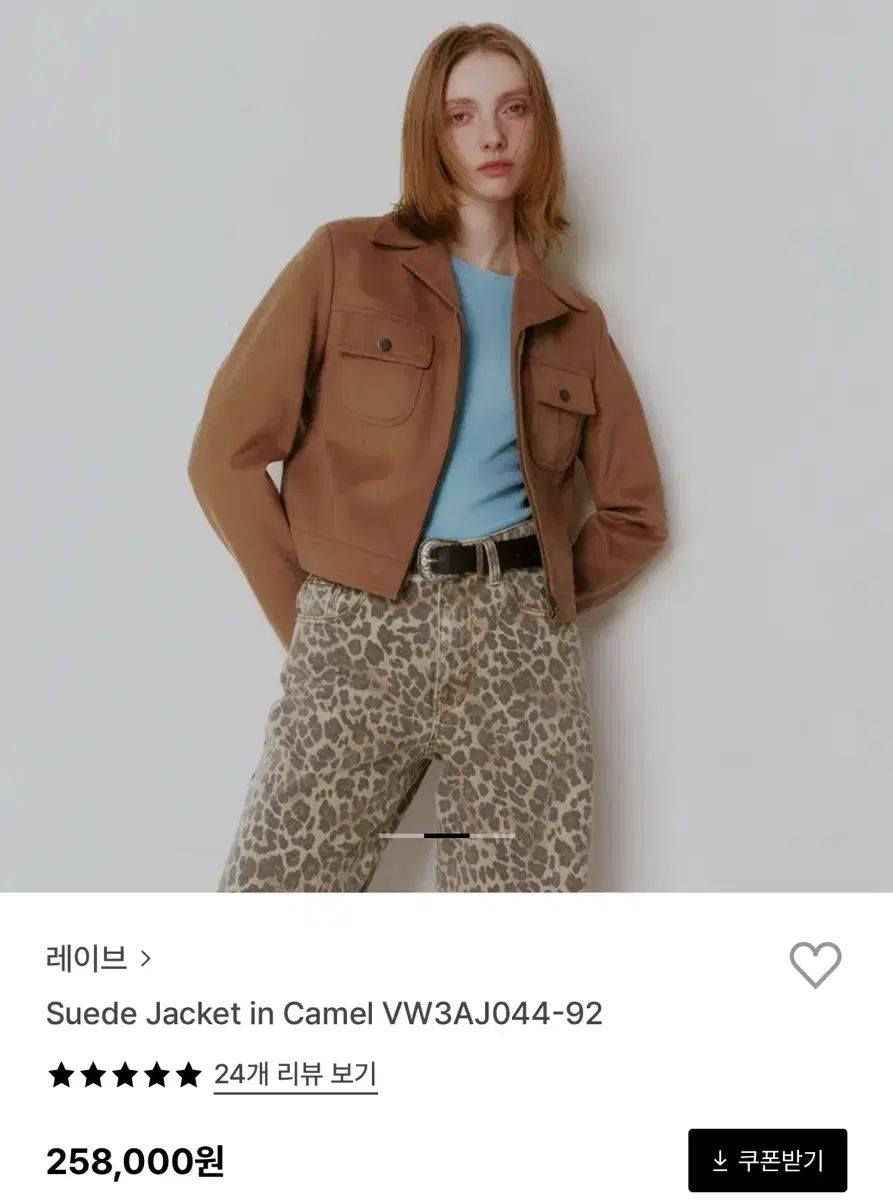
Task: Tap the 쿠폰받기 coupon button
Action: tap(767, 1160)
